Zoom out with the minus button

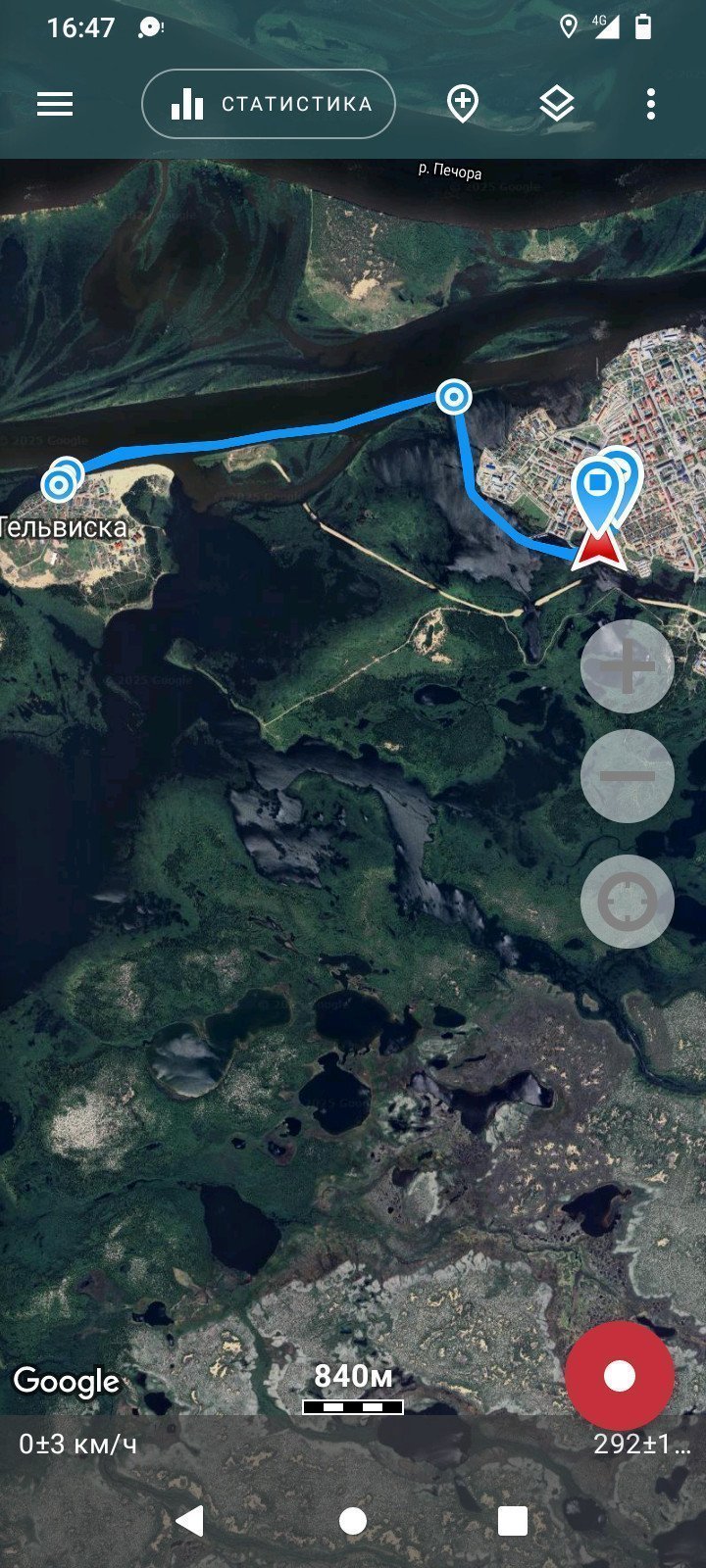coord(628,776)
